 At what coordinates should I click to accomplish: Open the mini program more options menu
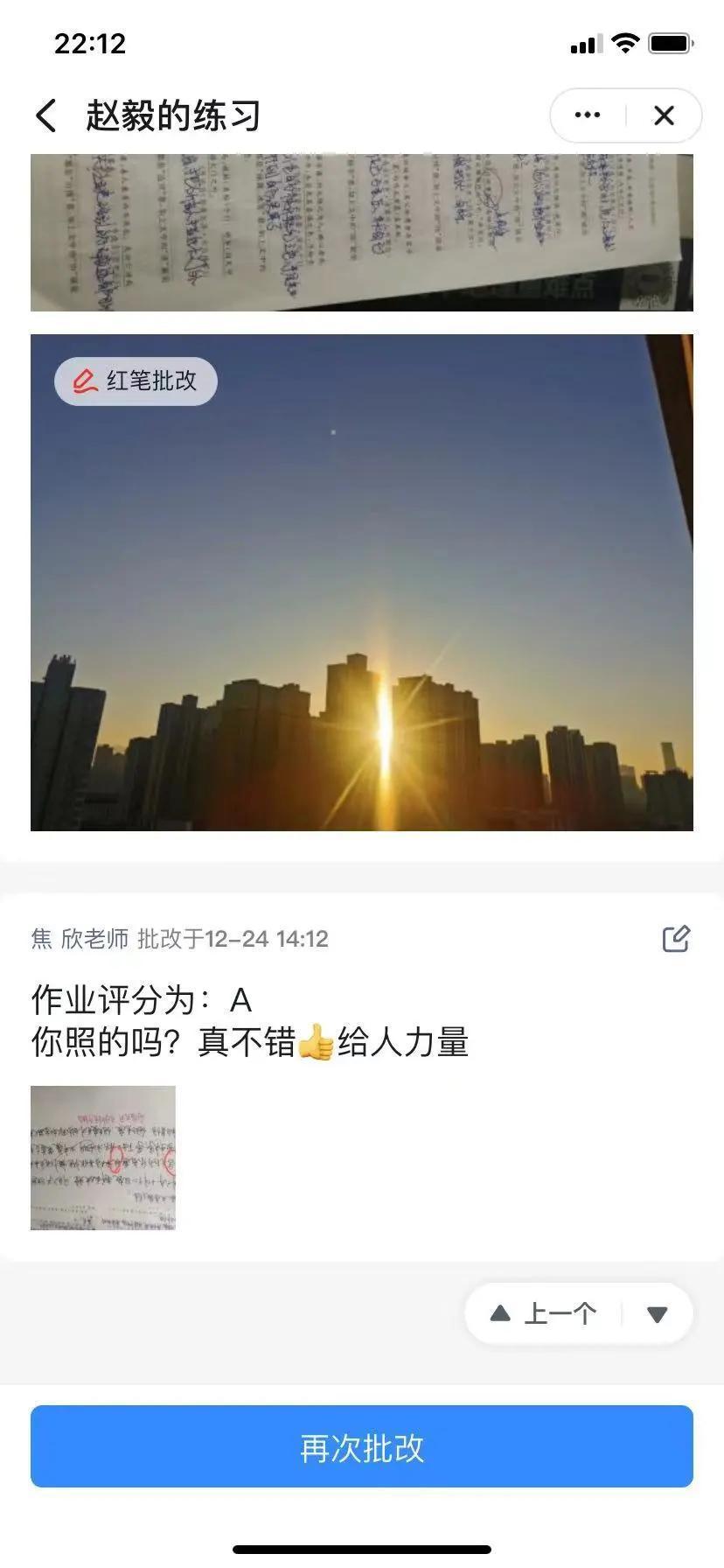tap(588, 115)
